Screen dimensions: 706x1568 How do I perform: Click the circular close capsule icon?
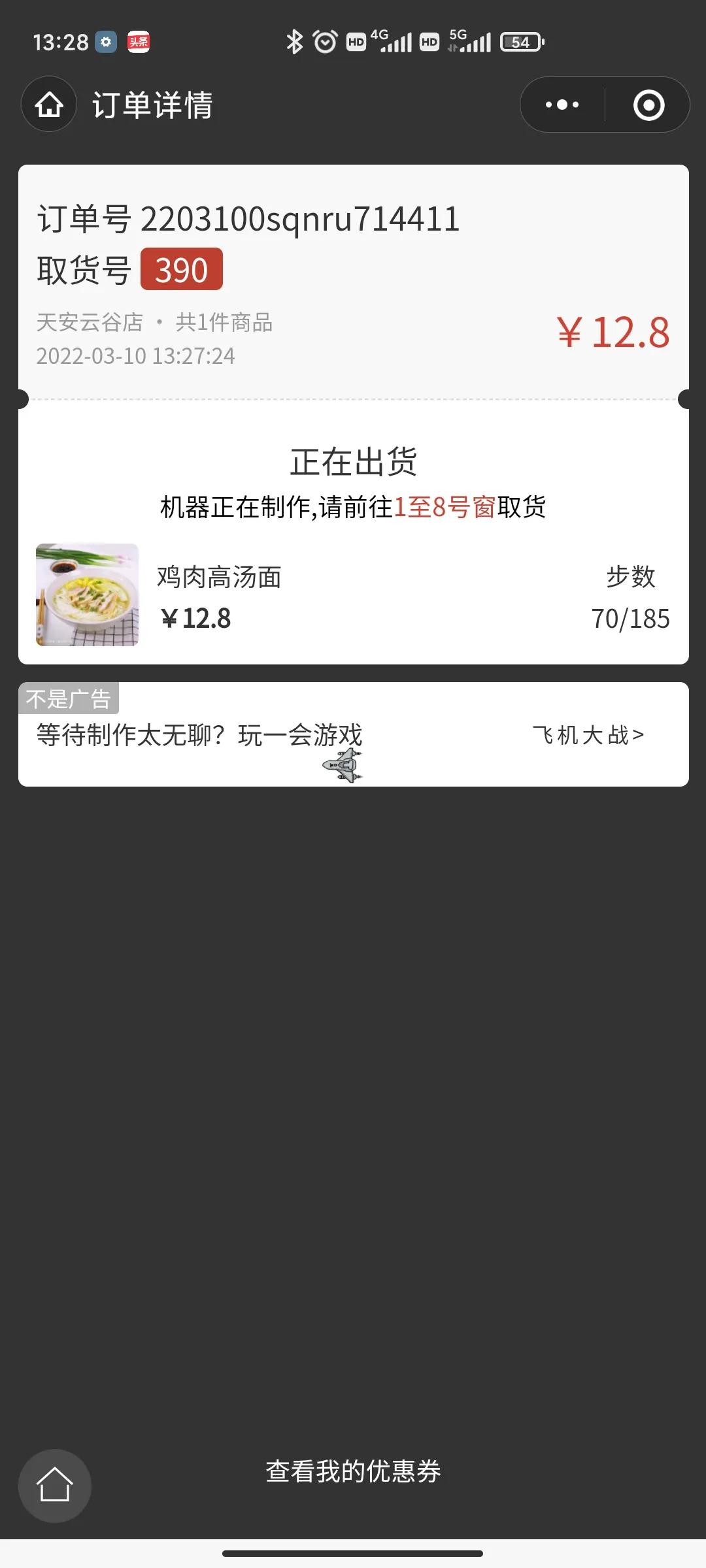[646, 105]
